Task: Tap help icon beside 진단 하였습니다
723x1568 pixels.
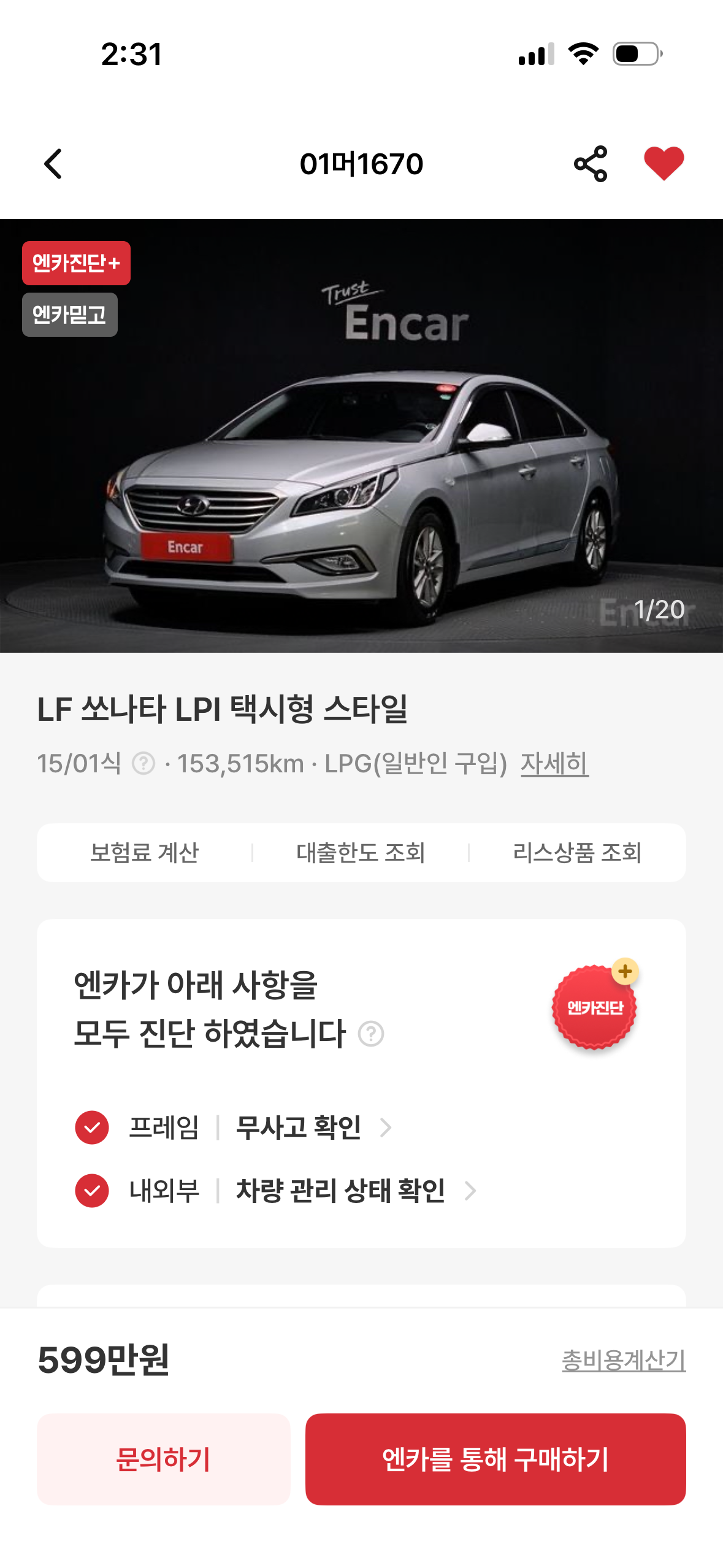Action: pyautogui.click(x=371, y=1034)
